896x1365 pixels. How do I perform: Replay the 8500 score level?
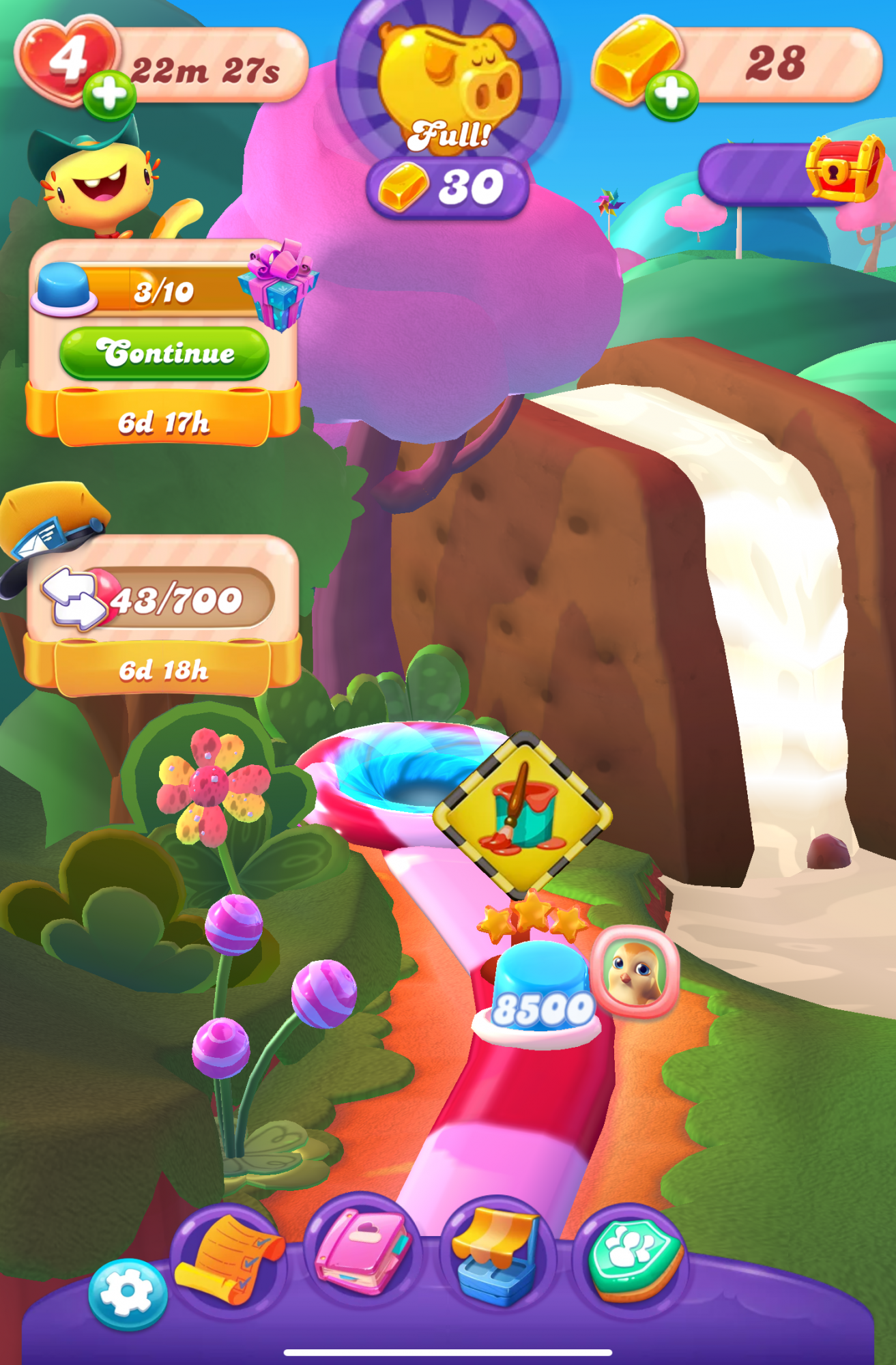coord(541,996)
